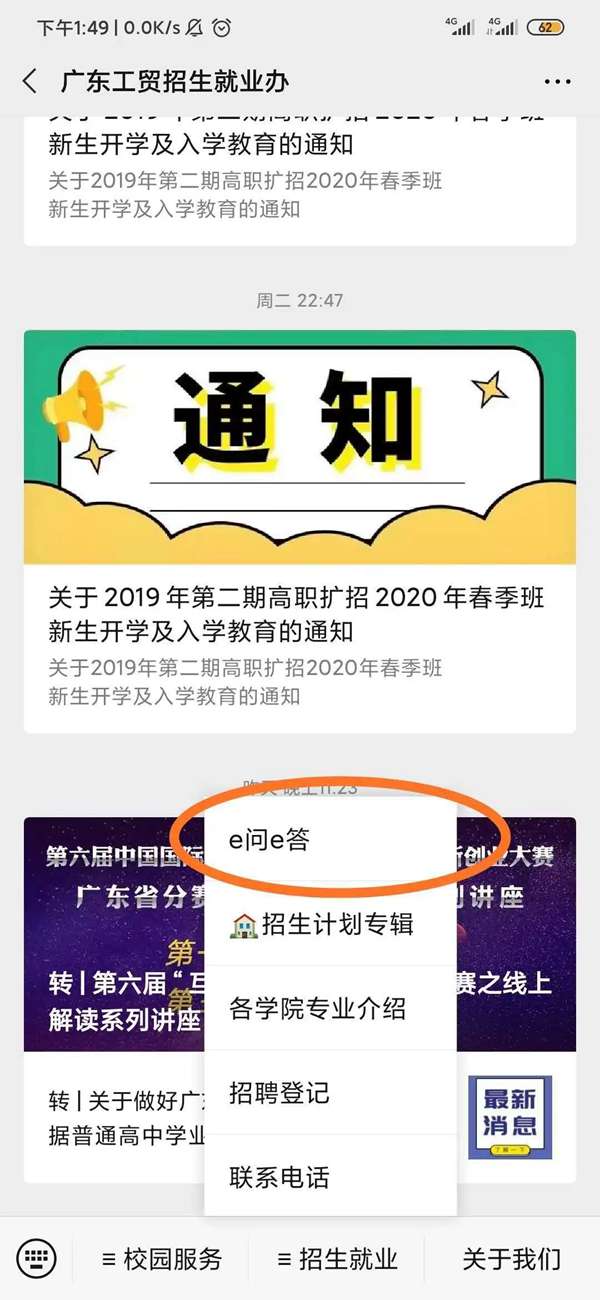Select 联系电话 menu option

(330, 1177)
